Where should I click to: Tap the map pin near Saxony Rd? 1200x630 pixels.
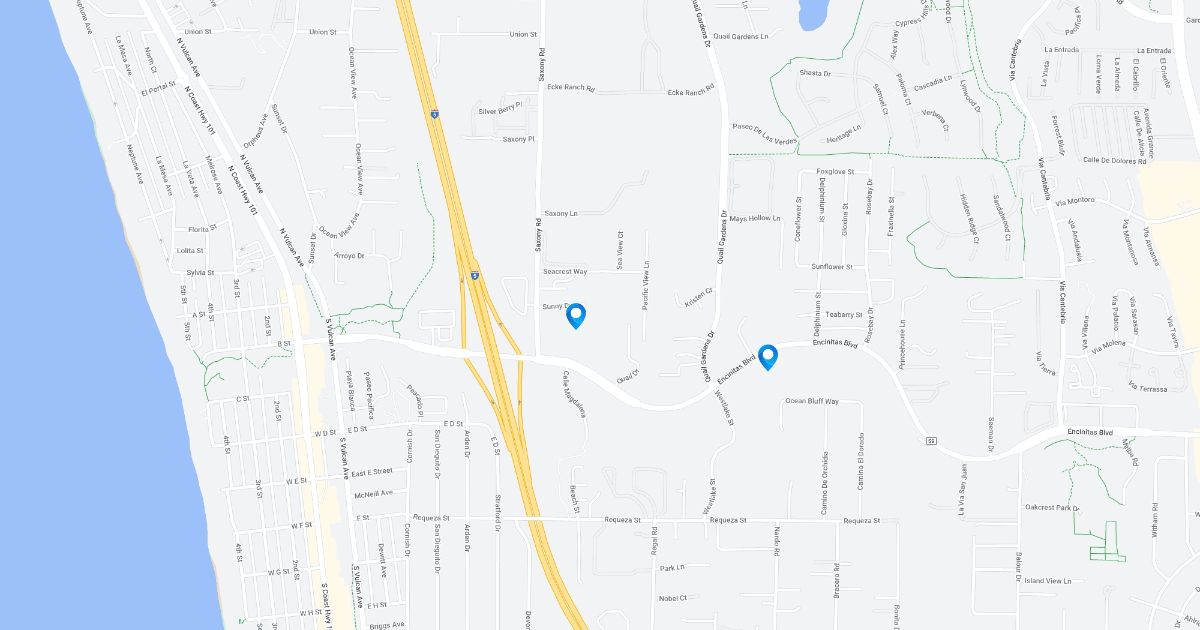click(576, 316)
